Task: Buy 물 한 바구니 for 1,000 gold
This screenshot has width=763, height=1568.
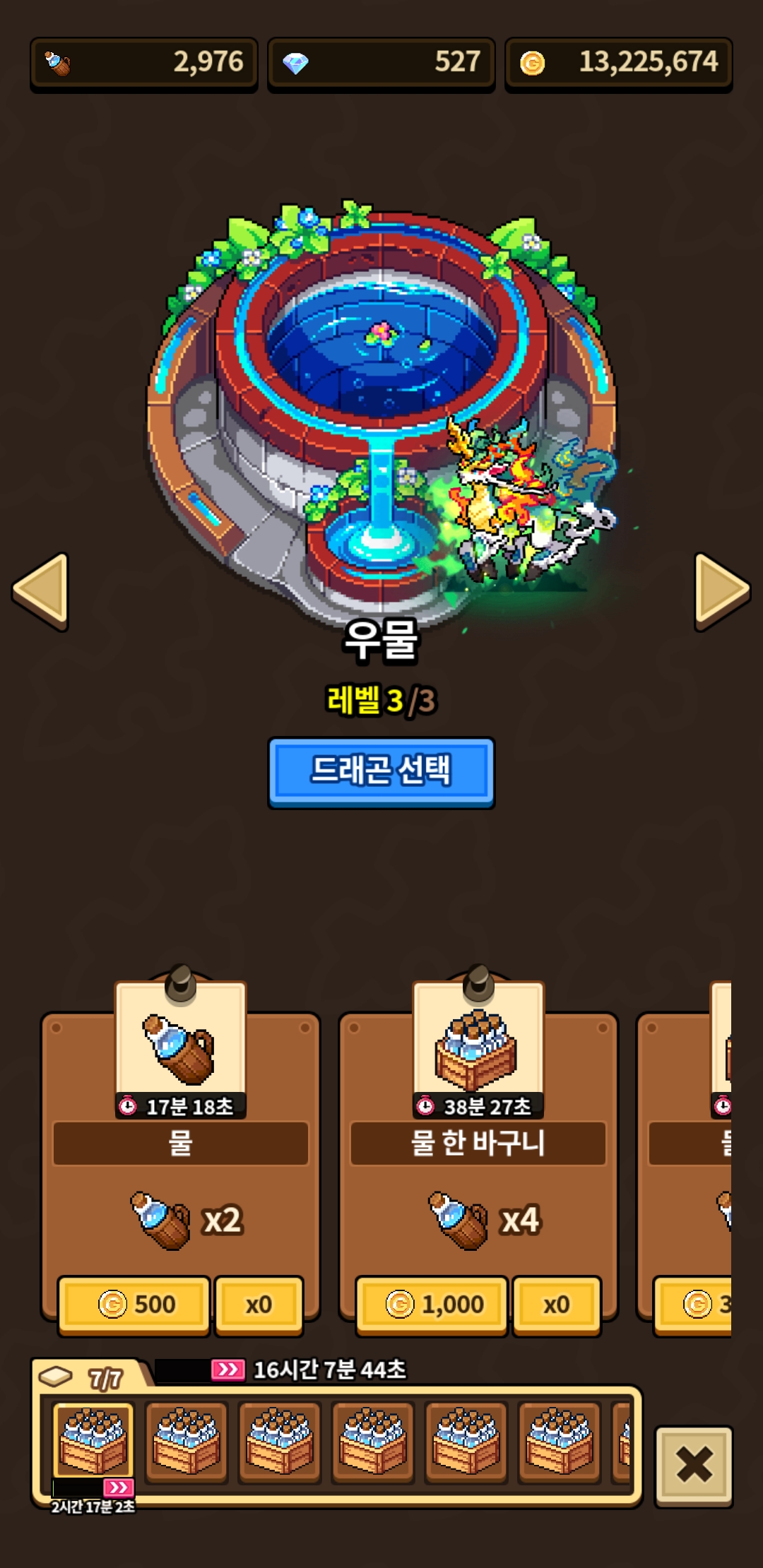Action: [432, 1304]
